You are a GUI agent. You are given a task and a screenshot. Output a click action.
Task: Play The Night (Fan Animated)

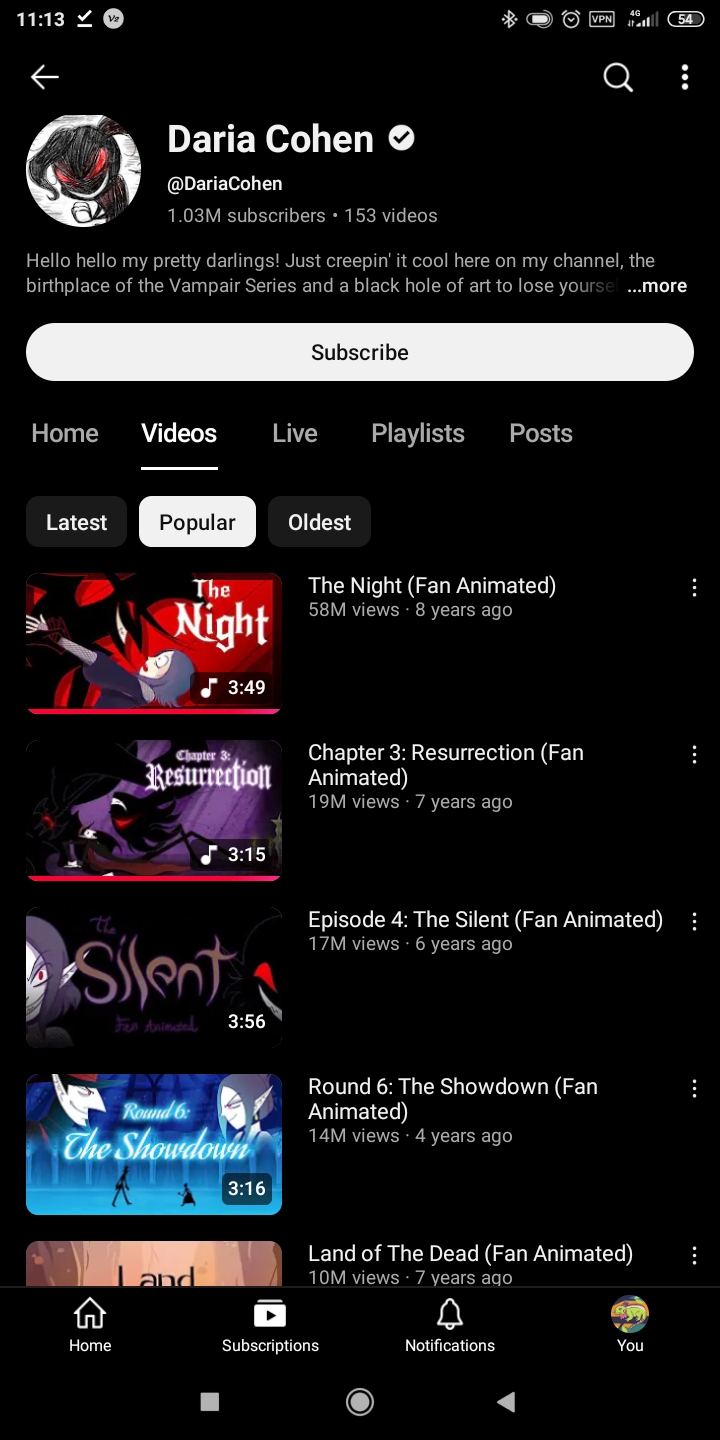[x=154, y=643]
